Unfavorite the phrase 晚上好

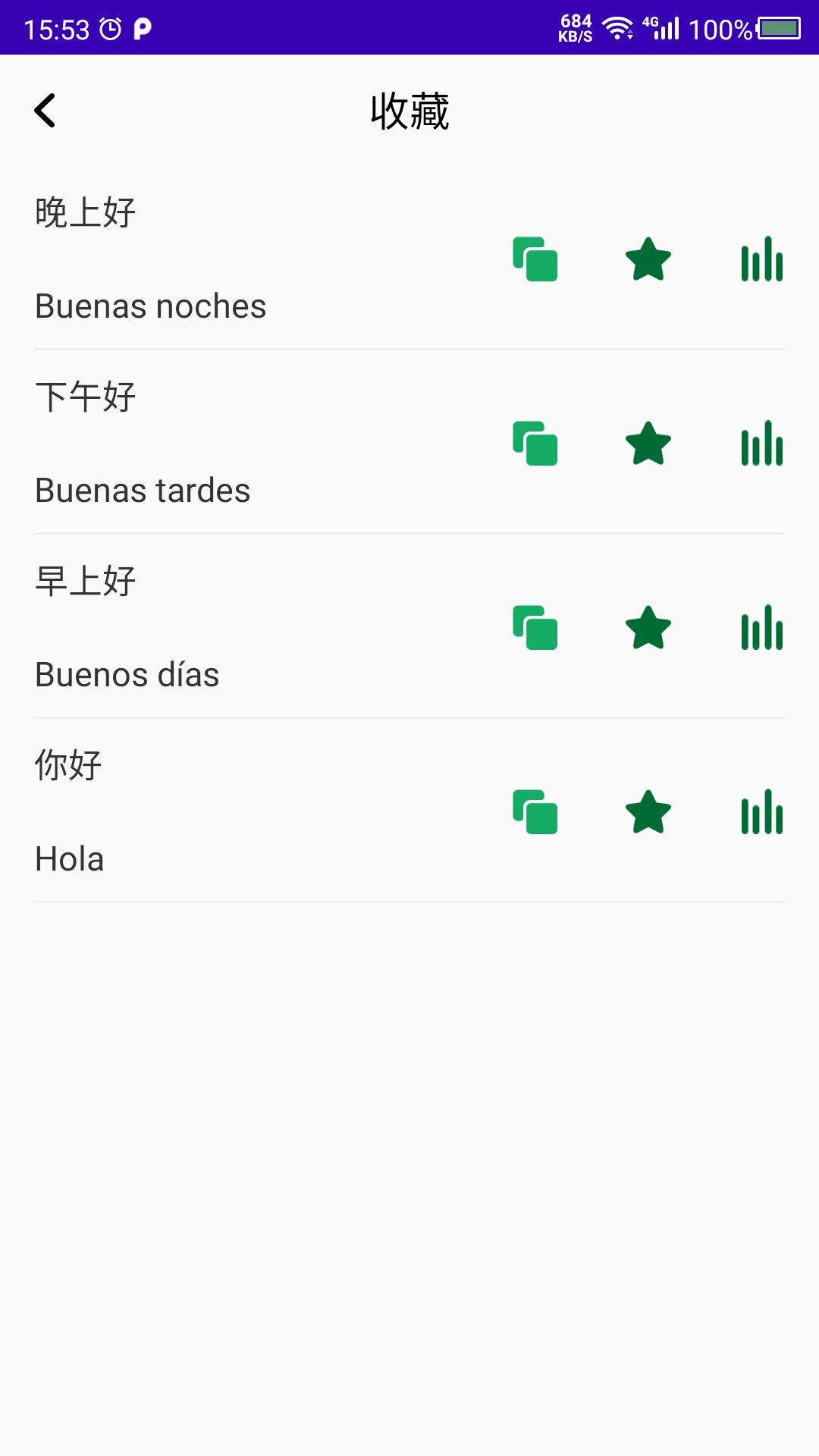coord(648,260)
